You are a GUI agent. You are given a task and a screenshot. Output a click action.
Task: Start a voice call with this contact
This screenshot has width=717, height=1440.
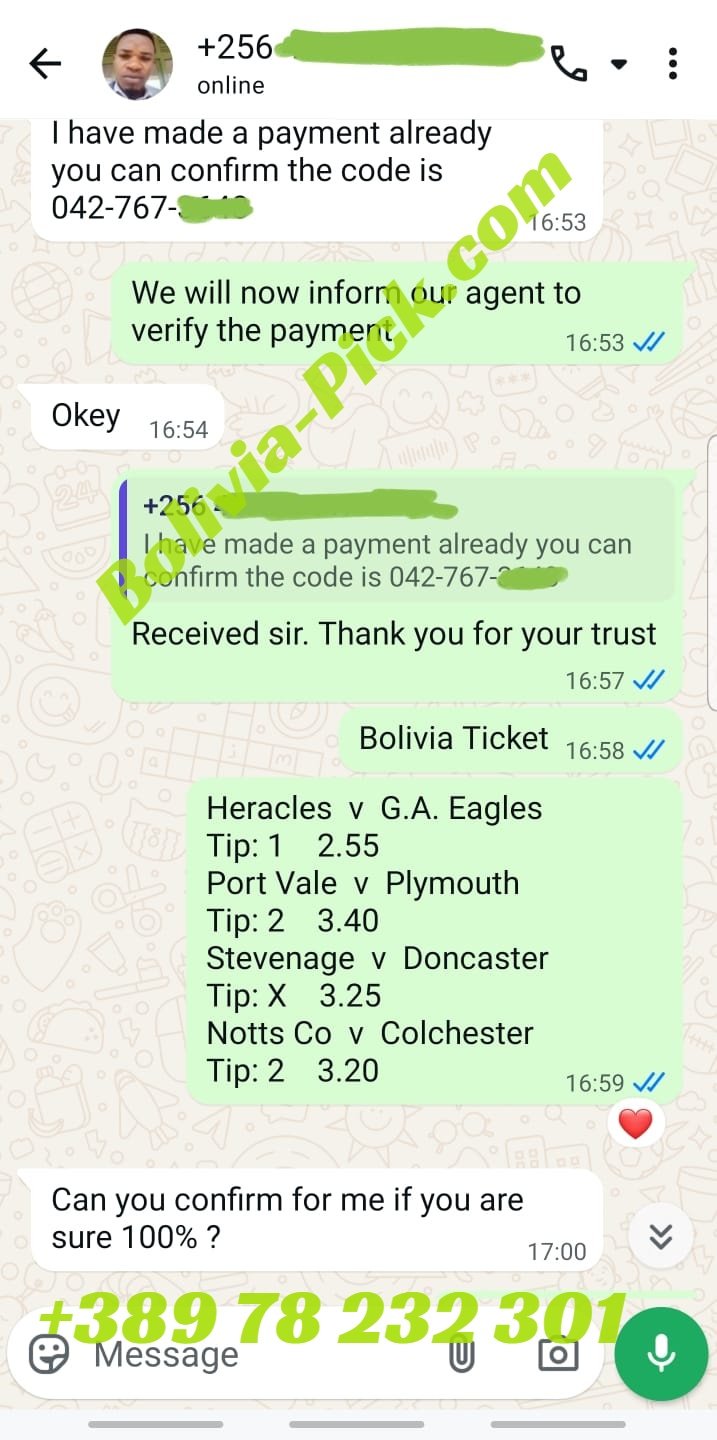[x=569, y=65]
